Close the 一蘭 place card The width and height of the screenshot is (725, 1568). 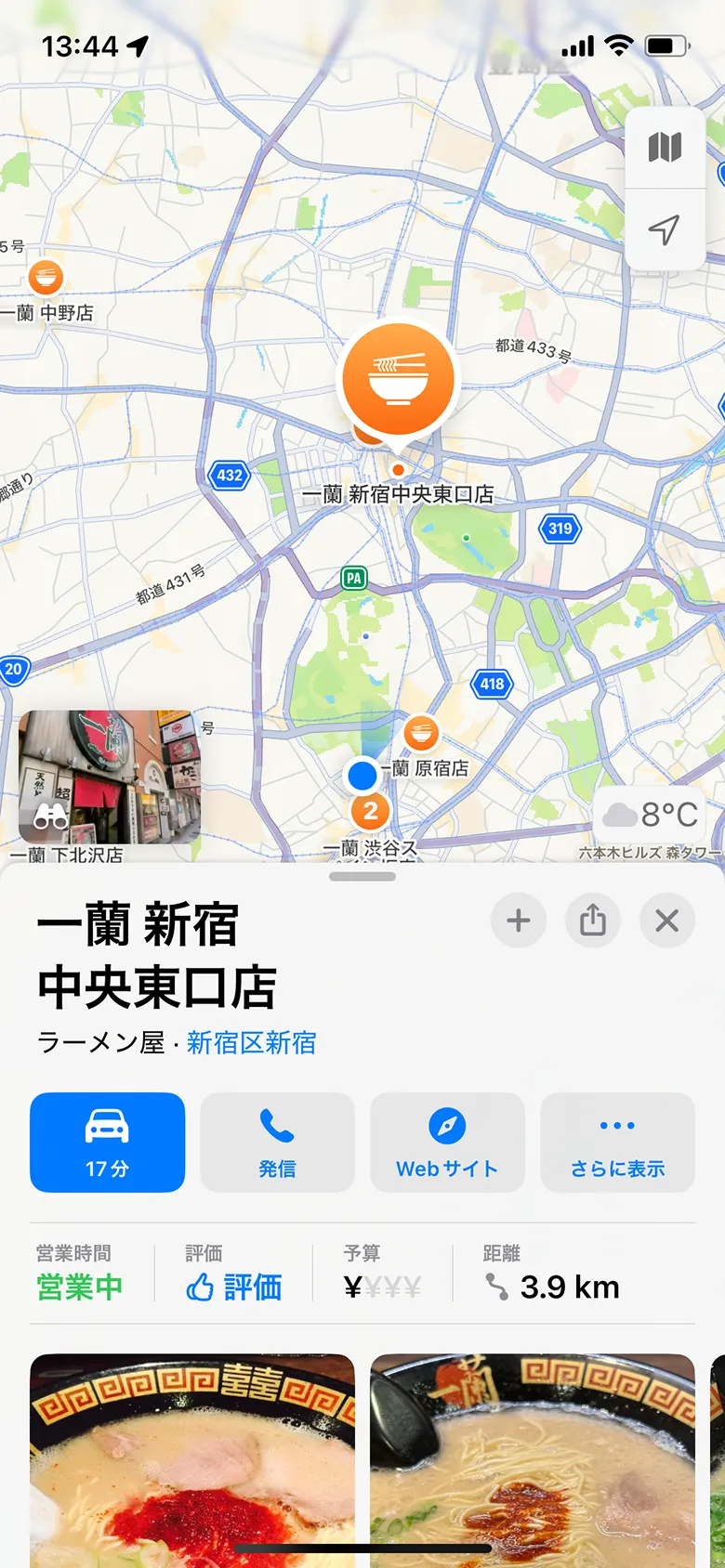666,921
